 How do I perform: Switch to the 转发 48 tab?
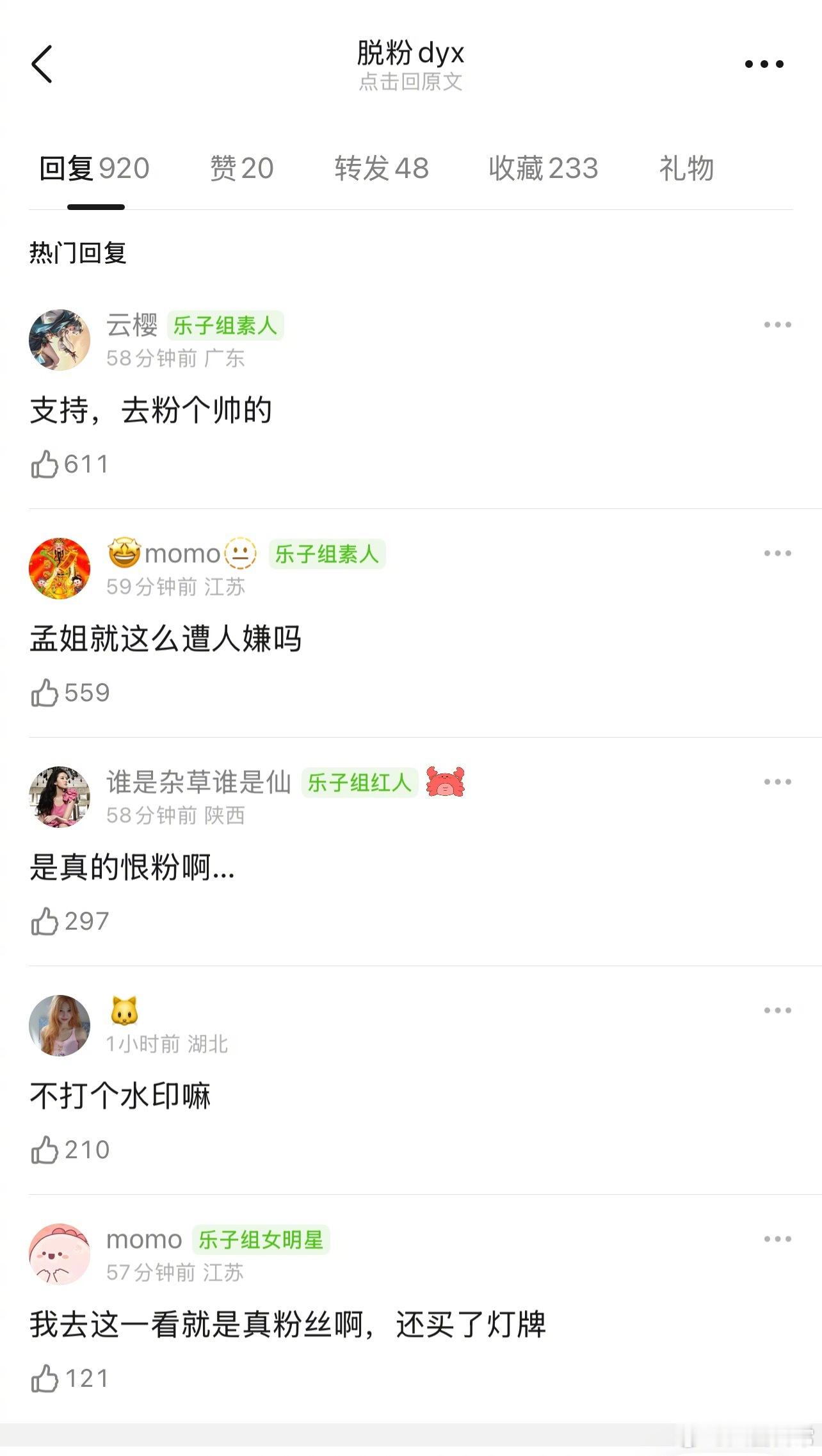[382, 168]
